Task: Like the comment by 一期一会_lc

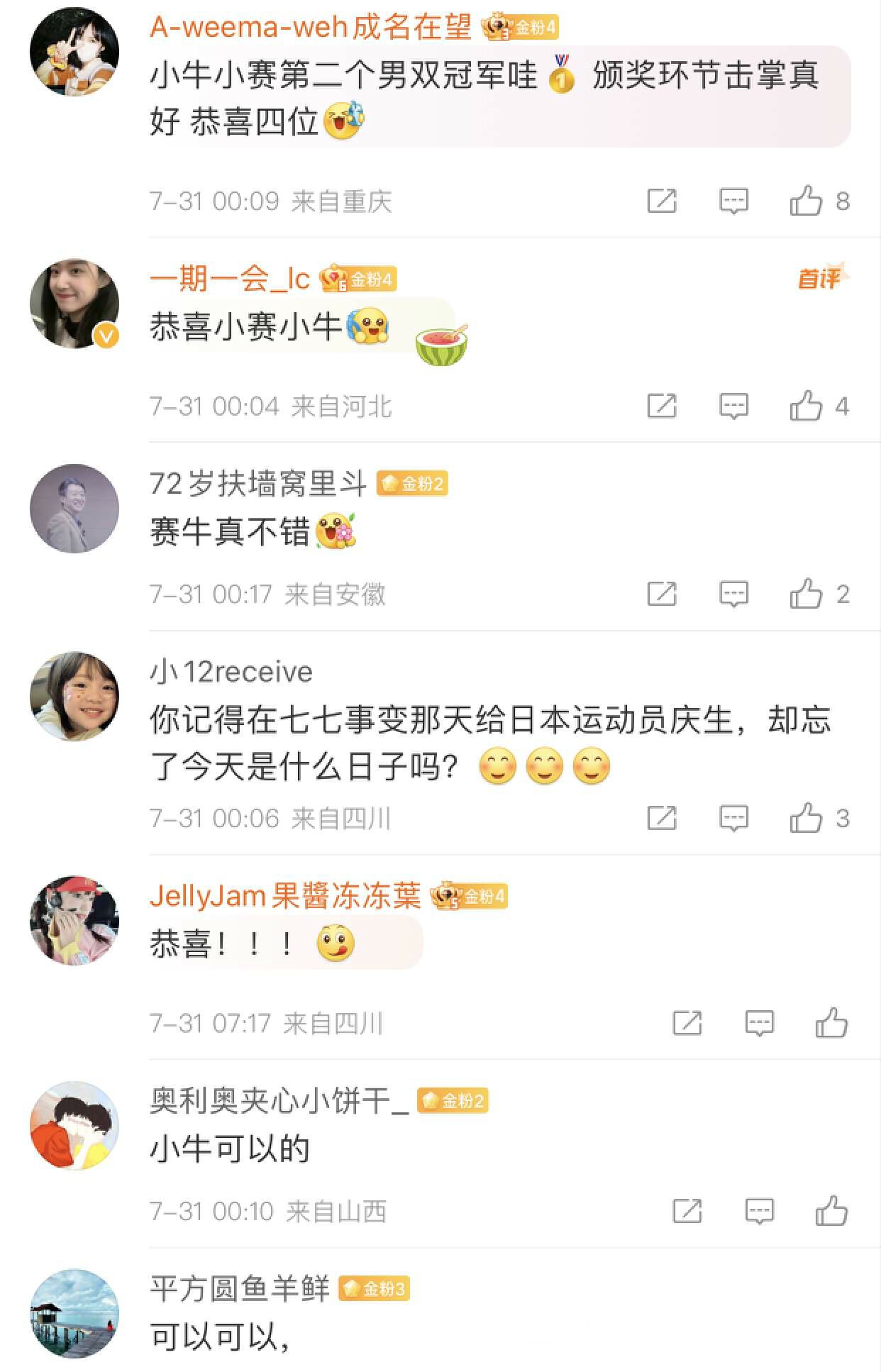Action: (806, 406)
